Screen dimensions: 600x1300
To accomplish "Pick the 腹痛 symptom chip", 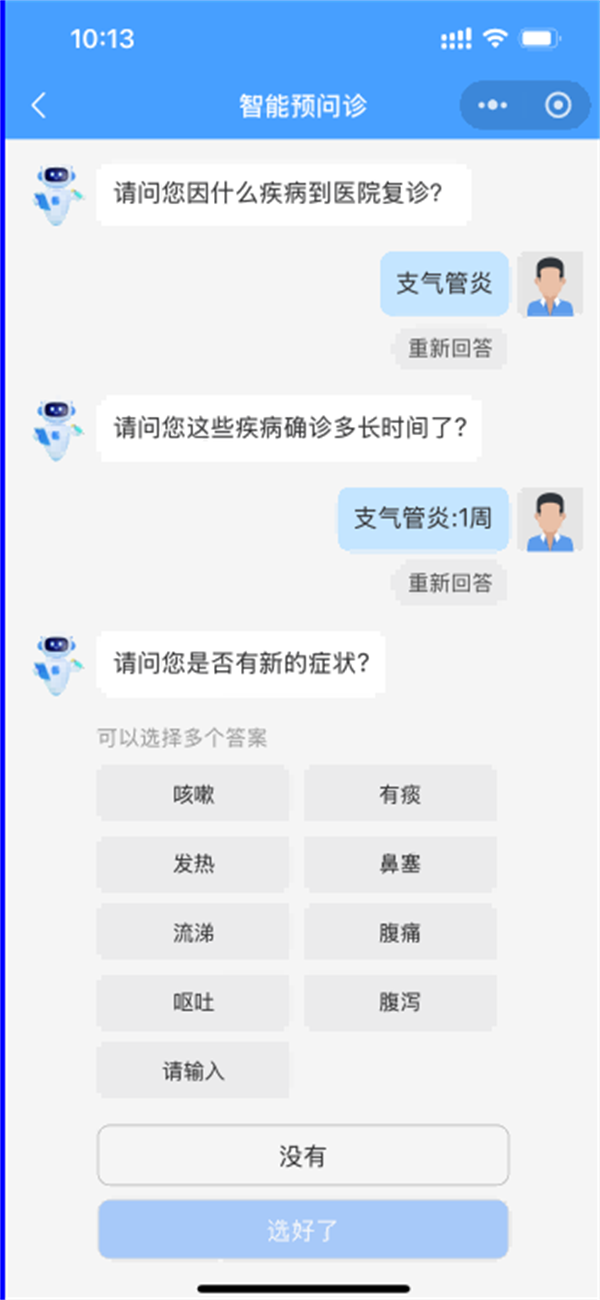I will (400, 933).
